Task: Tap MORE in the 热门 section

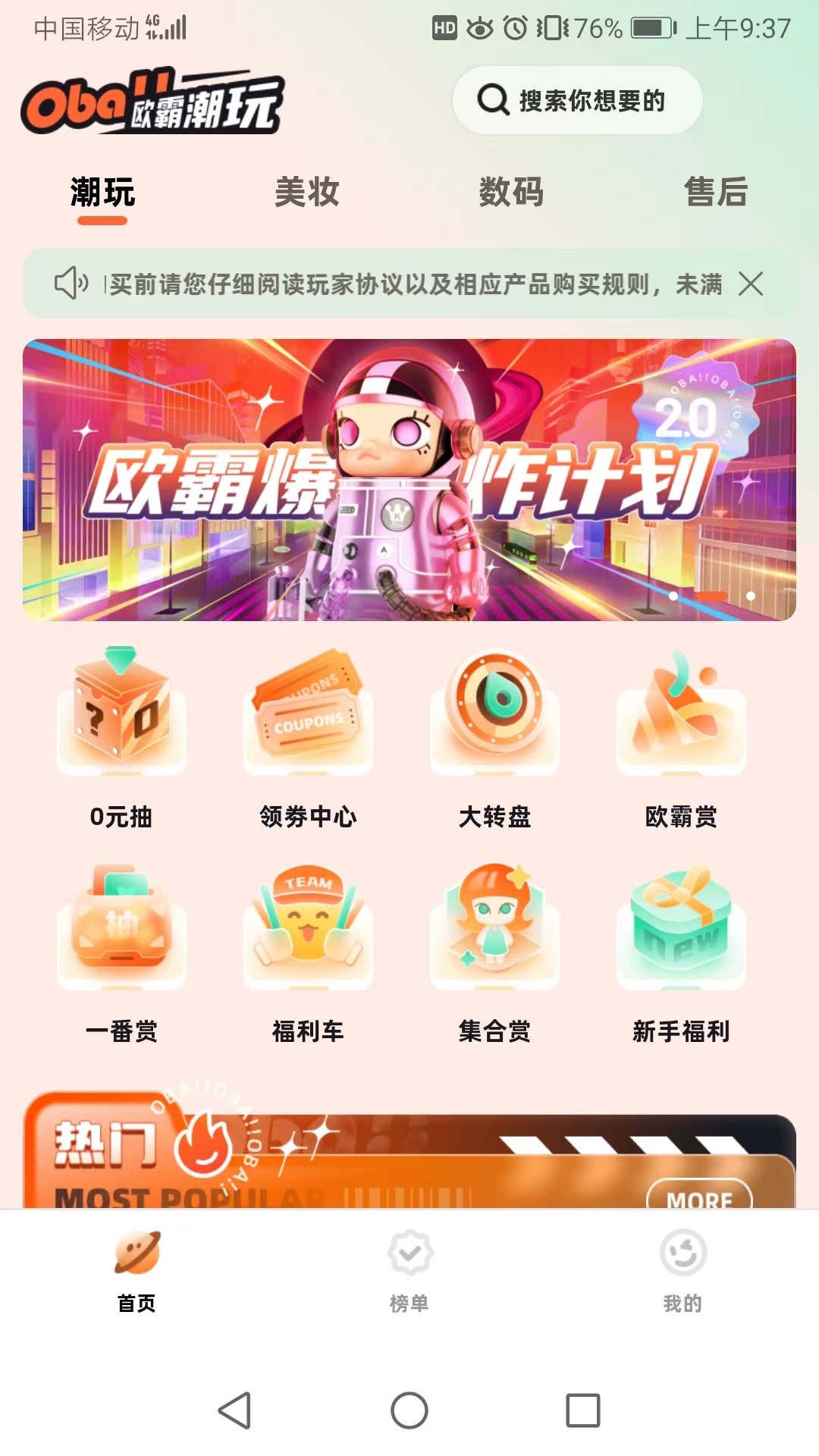Action: (698, 1197)
